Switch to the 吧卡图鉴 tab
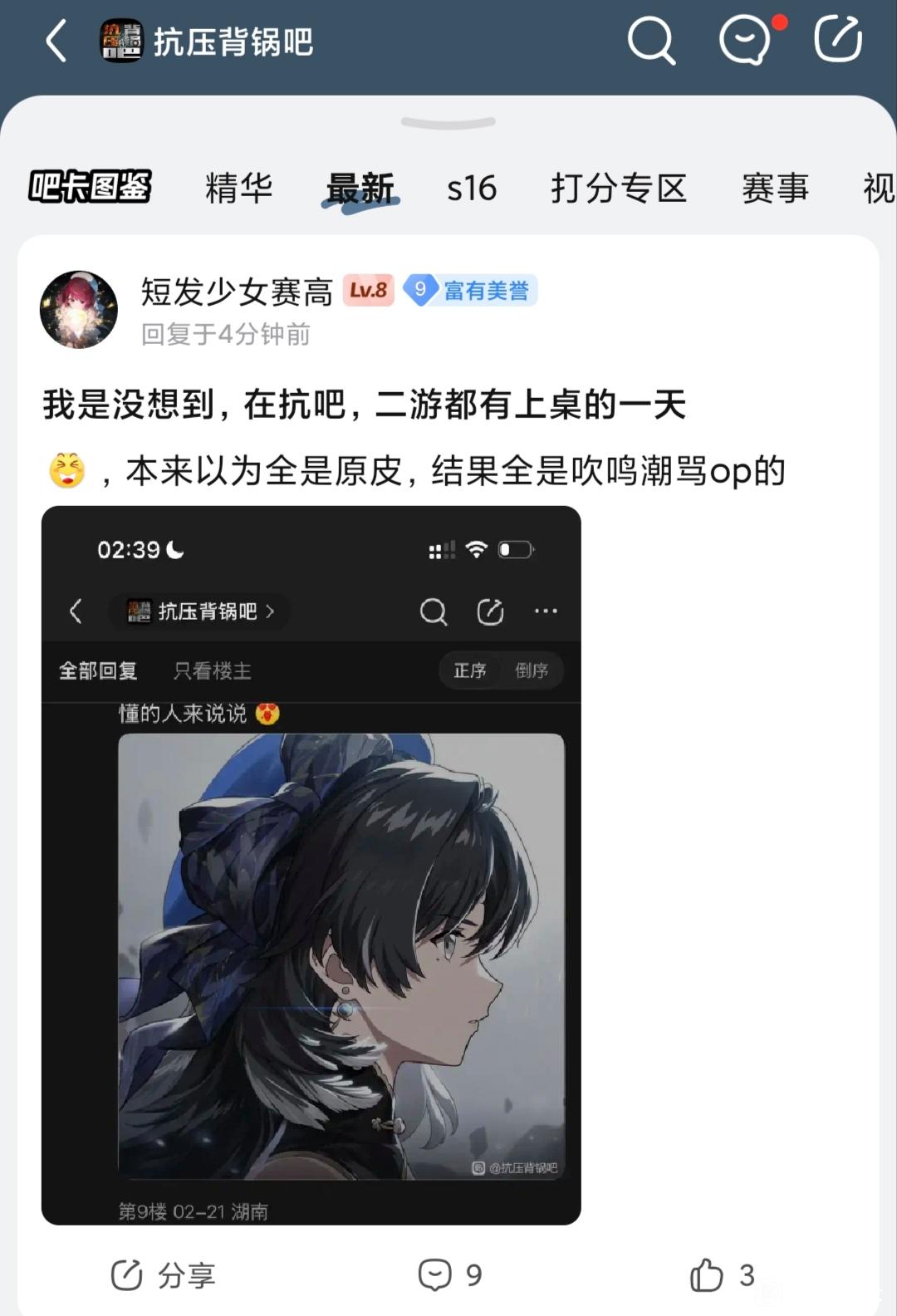The width and height of the screenshot is (897, 1316). tap(91, 188)
